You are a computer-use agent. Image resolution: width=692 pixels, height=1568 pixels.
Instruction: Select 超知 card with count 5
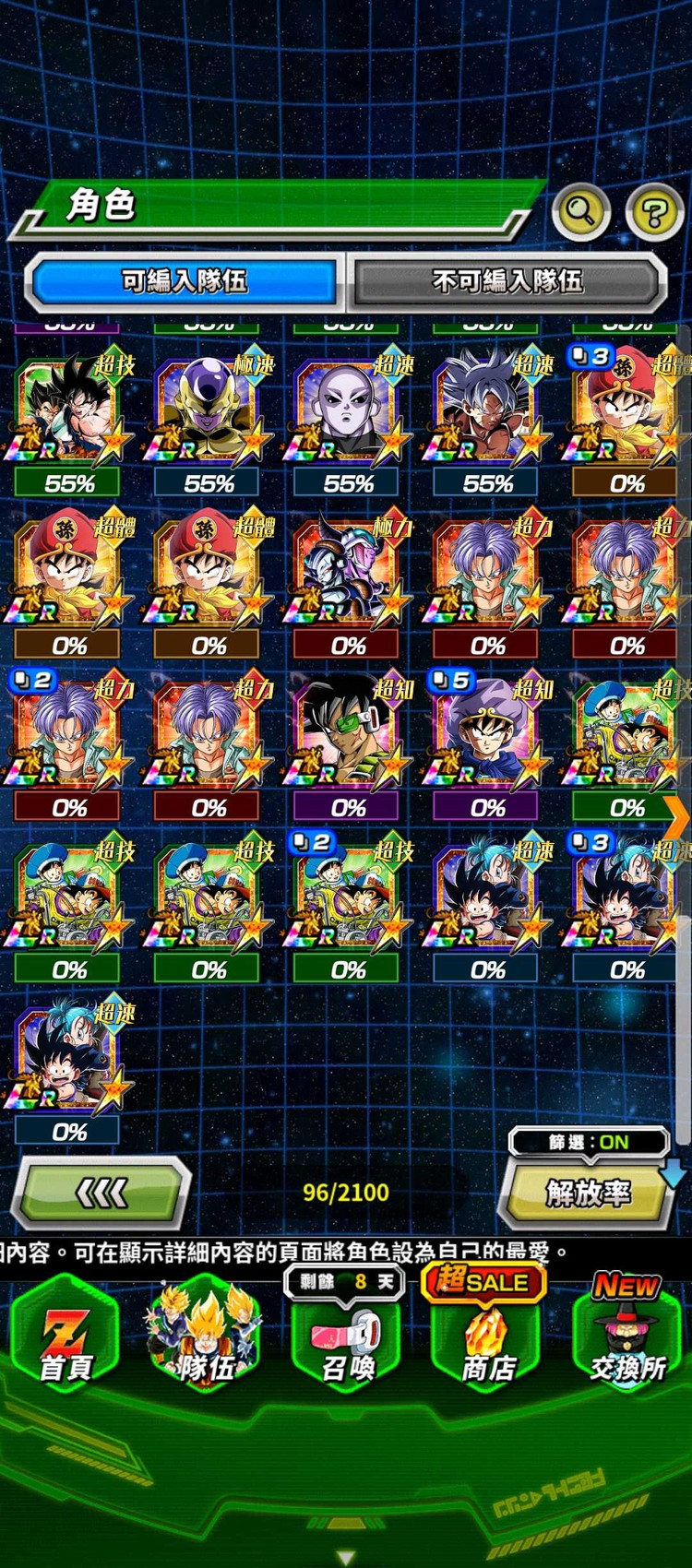[x=487, y=736]
